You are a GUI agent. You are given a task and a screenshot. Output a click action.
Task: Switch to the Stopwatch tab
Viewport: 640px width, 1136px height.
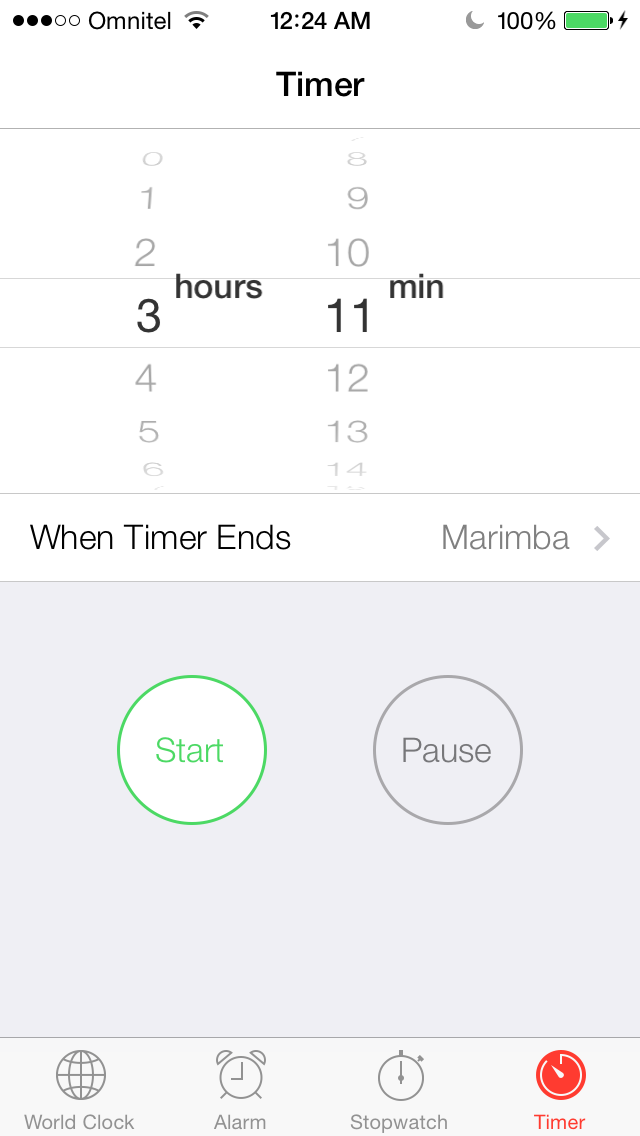[399, 1088]
